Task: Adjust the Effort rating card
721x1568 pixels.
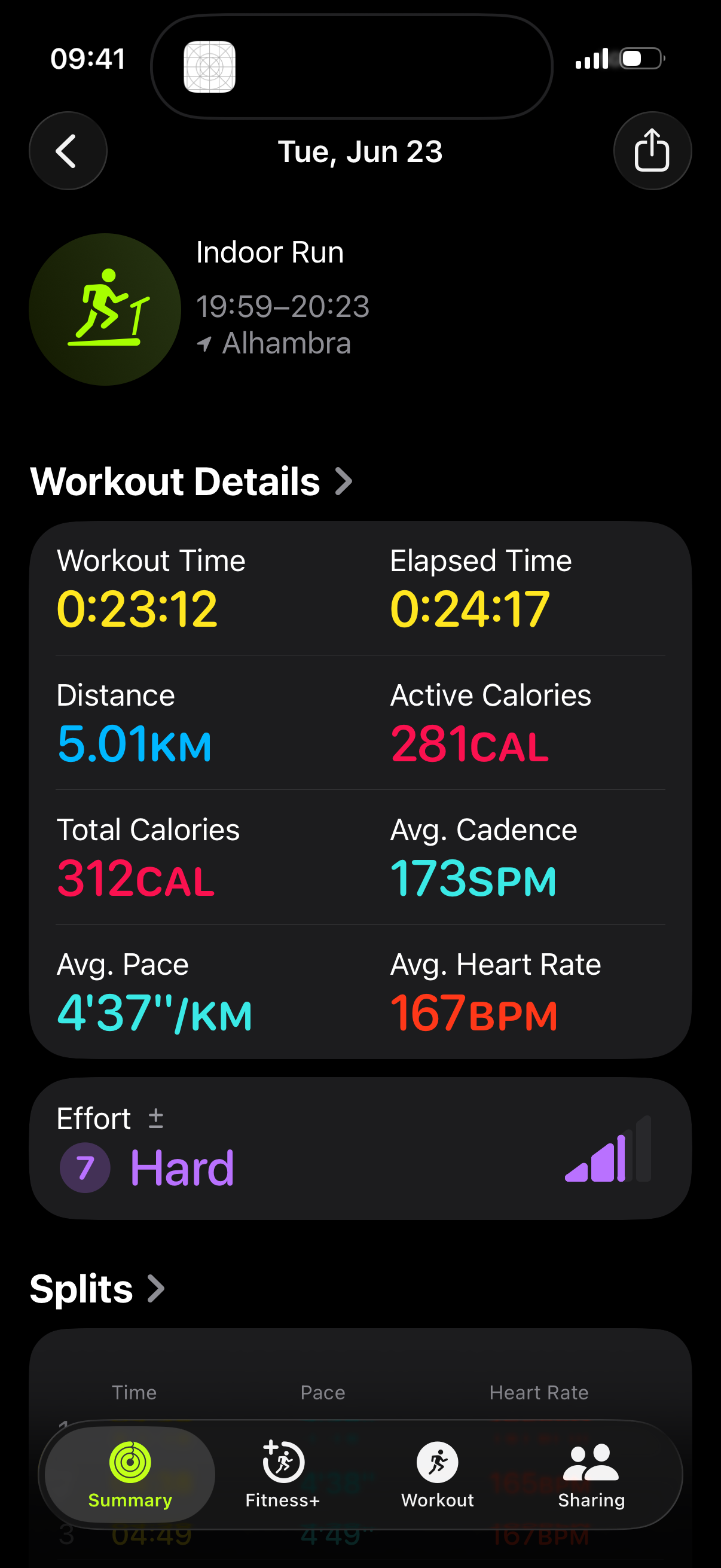Action: point(360,1148)
